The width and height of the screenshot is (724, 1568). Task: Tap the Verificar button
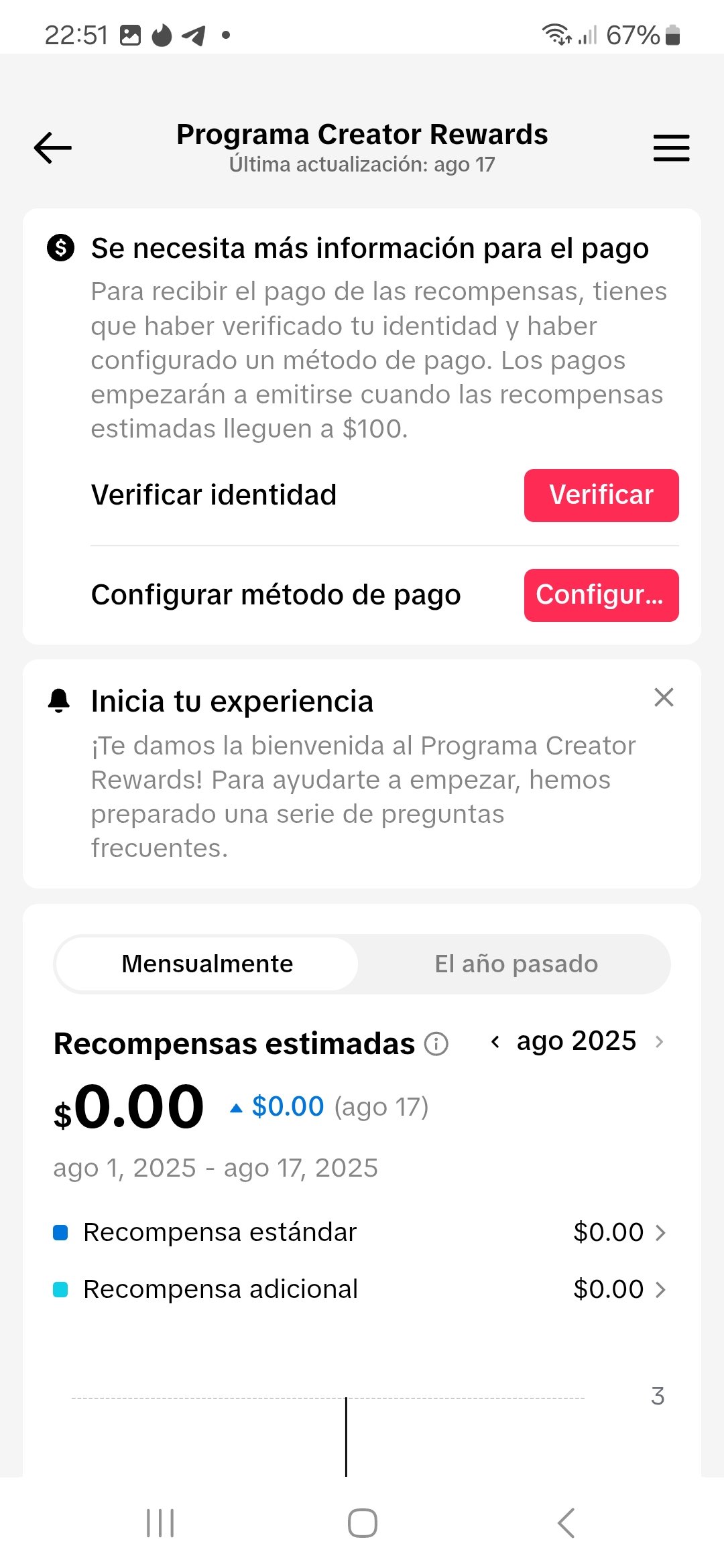coord(601,495)
